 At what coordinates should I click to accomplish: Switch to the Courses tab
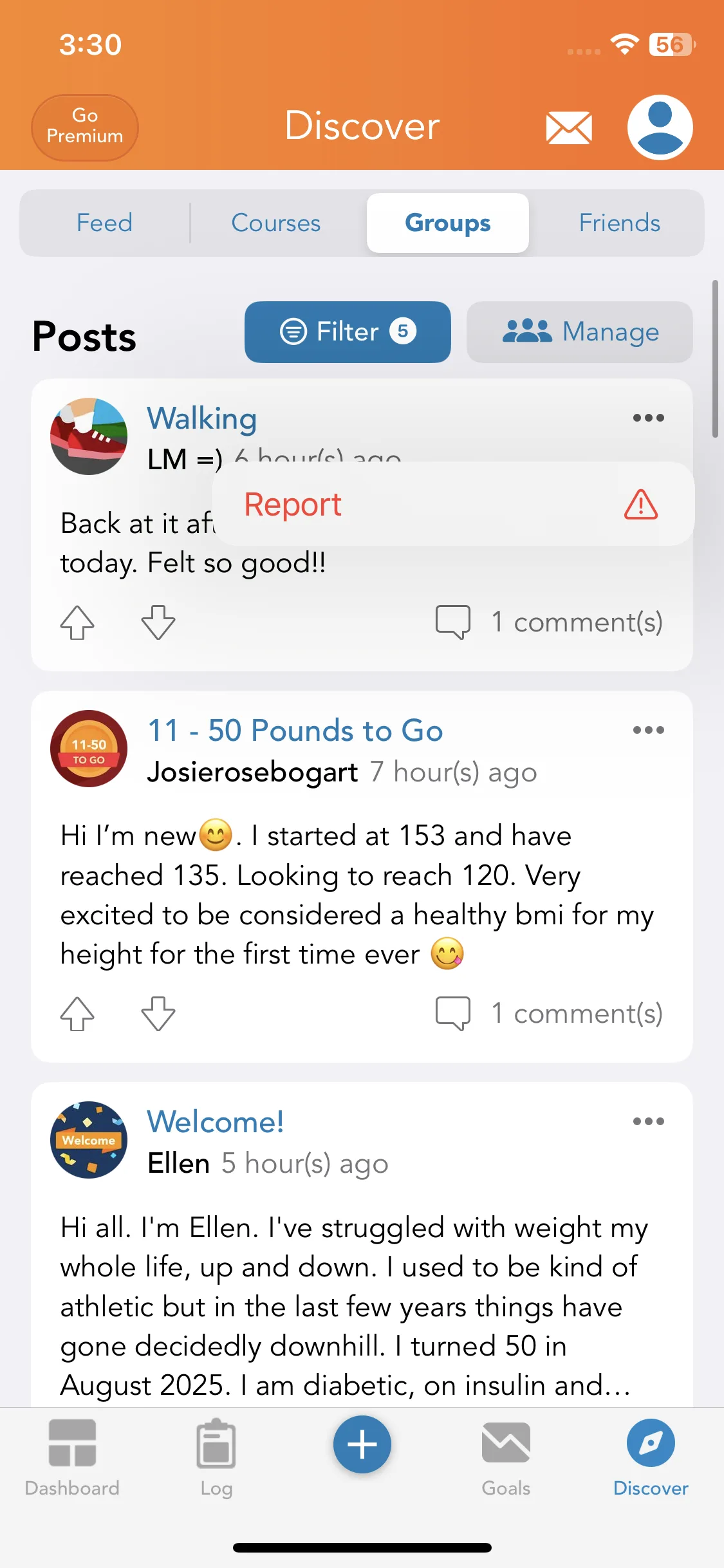click(x=275, y=223)
